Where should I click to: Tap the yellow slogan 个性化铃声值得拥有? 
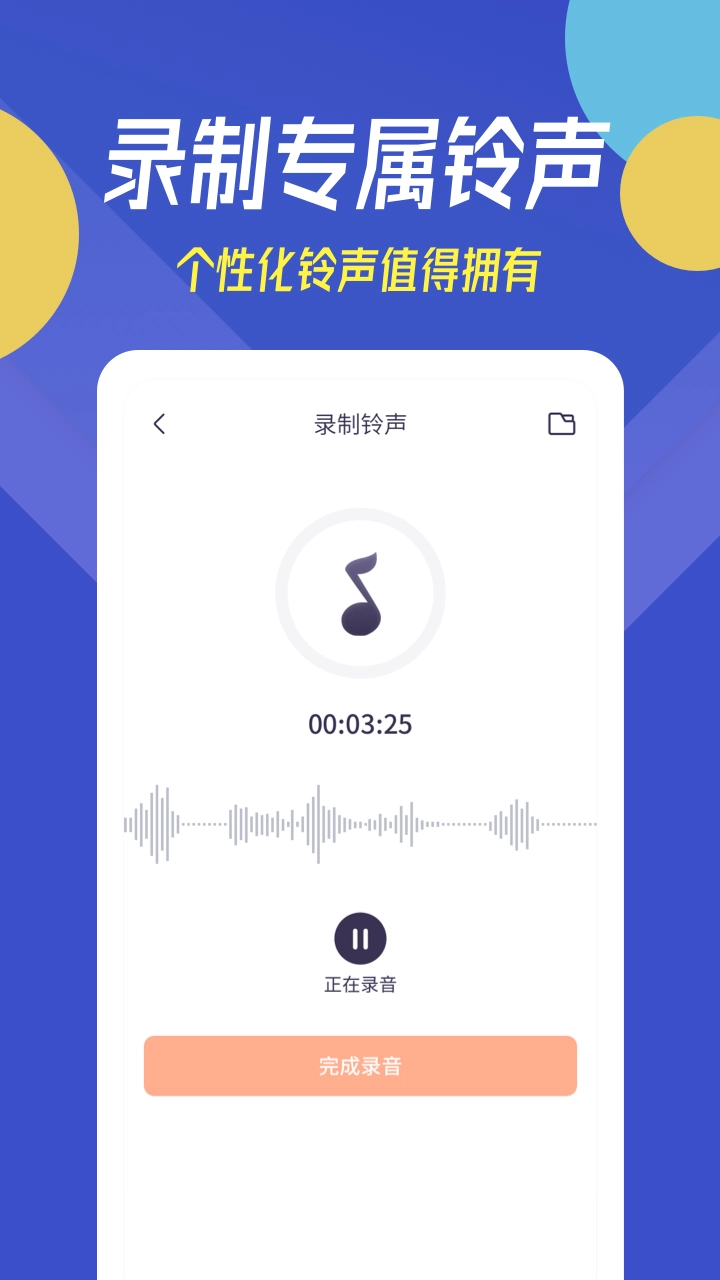[360, 266]
